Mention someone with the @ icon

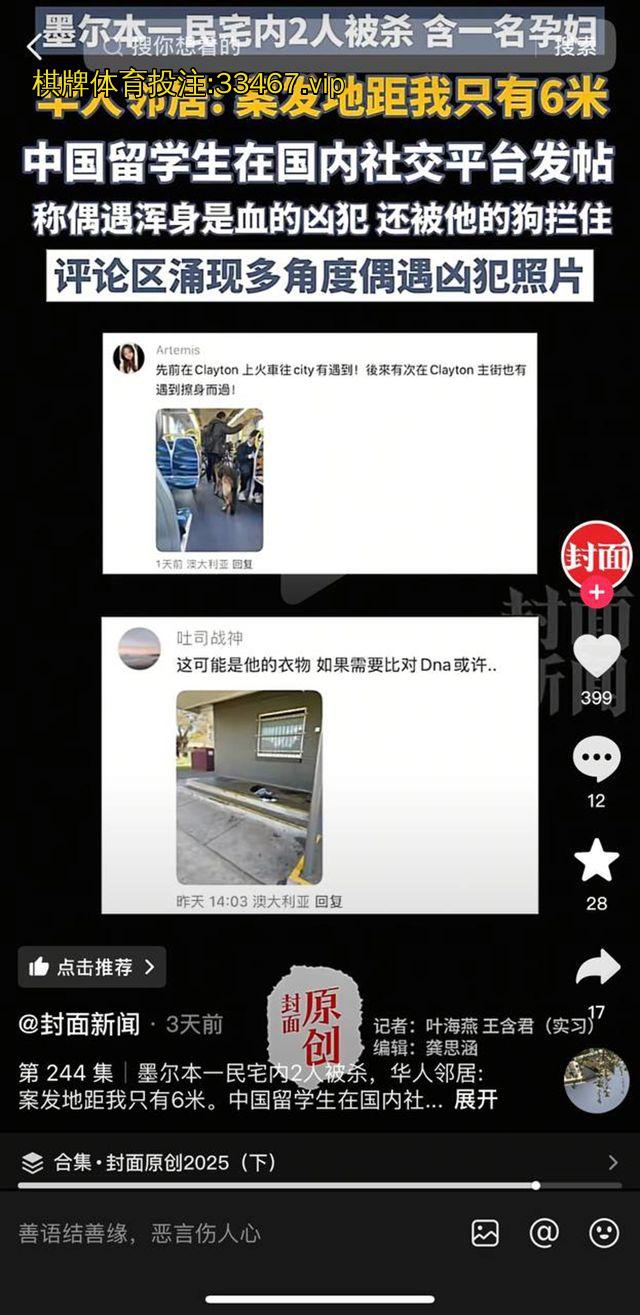[544, 1233]
